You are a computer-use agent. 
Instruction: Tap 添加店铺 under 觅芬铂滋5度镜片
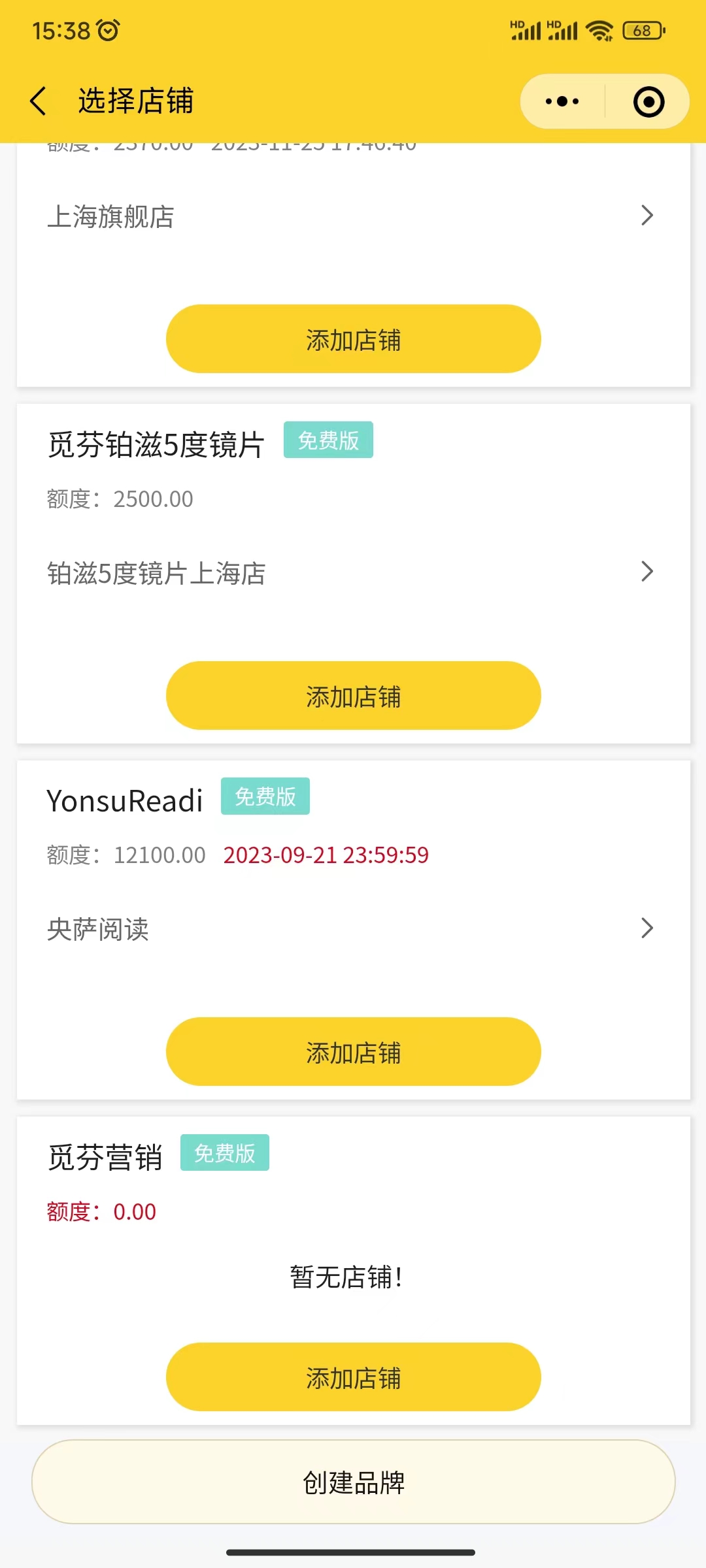coord(353,696)
